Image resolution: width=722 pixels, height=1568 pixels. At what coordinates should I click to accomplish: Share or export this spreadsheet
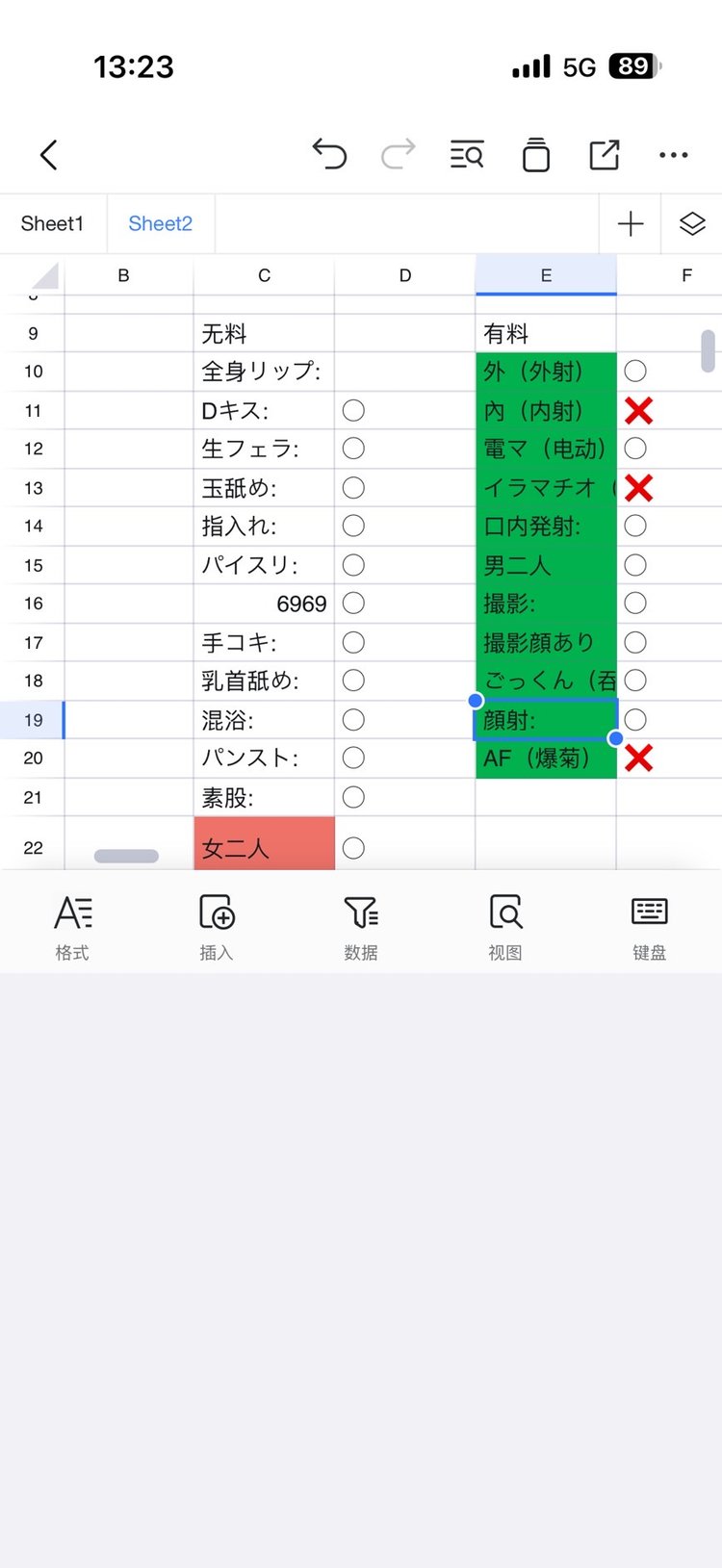(x=605, y=154)
